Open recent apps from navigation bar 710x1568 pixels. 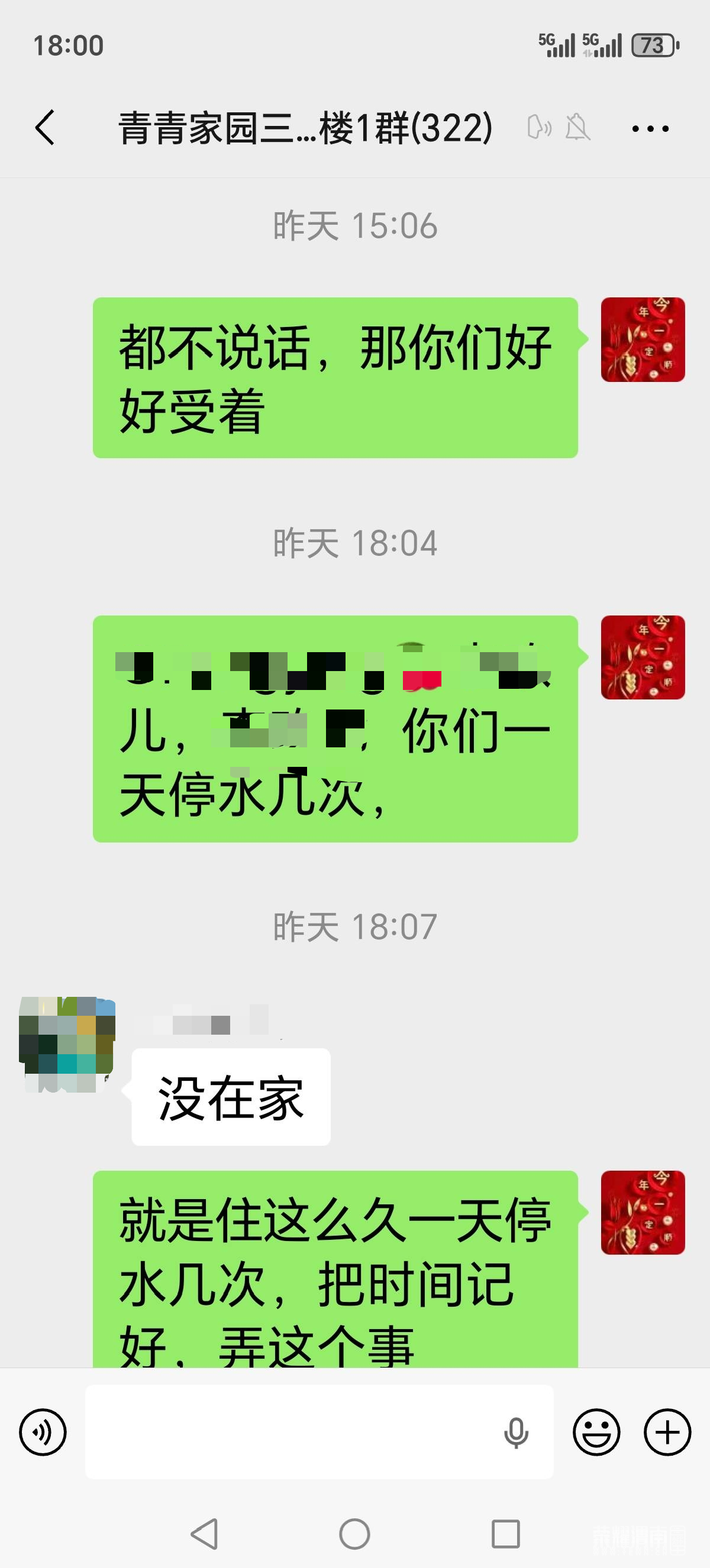point(505,1533)
